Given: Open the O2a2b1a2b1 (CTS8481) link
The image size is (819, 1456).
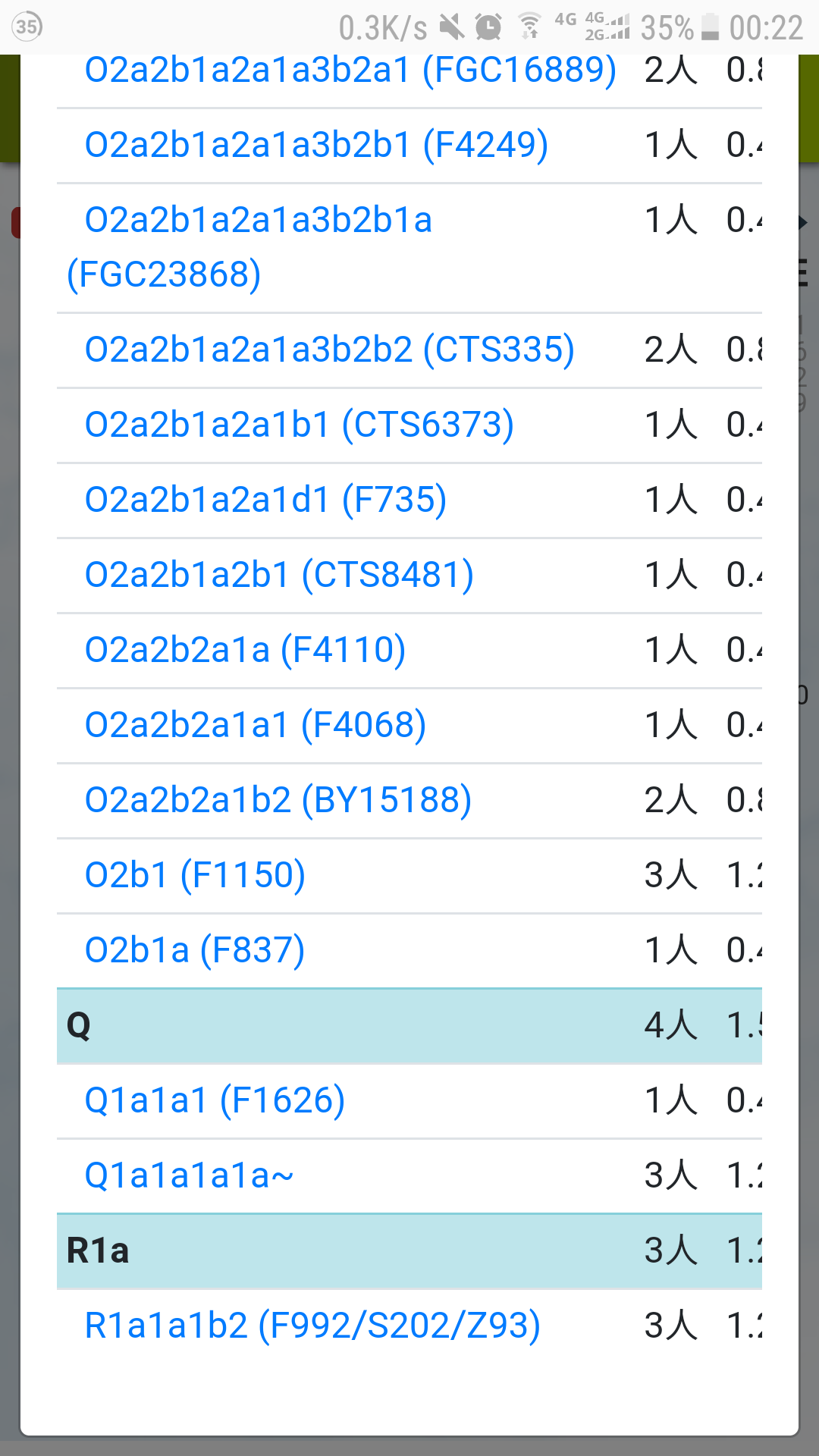Looking at the screenshot, I should tap(279, 575).
